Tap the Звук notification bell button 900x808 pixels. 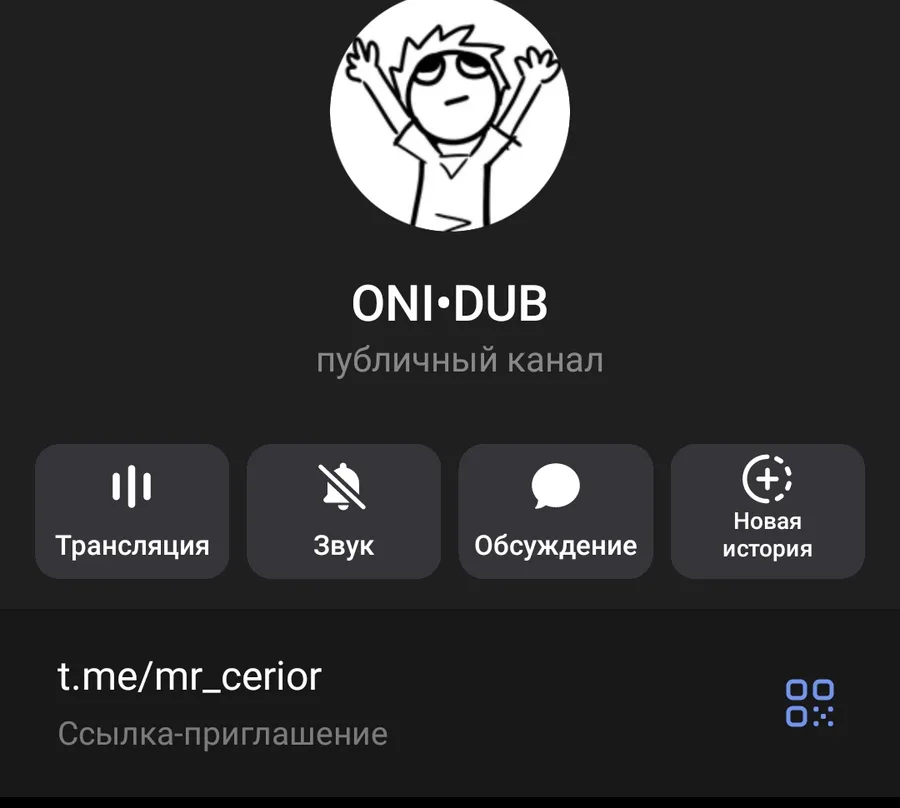pos(343,511)
